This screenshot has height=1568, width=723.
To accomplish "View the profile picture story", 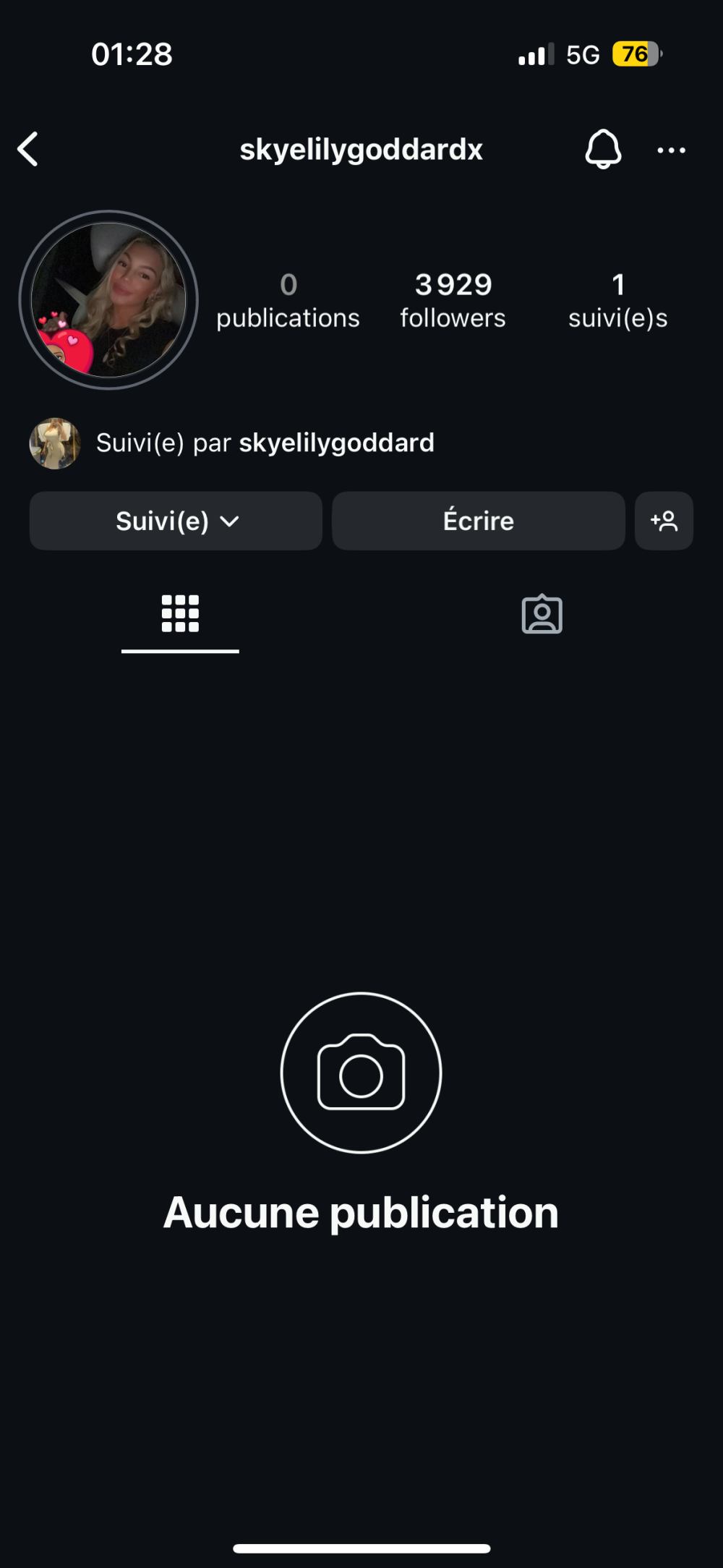I will 108,300.
